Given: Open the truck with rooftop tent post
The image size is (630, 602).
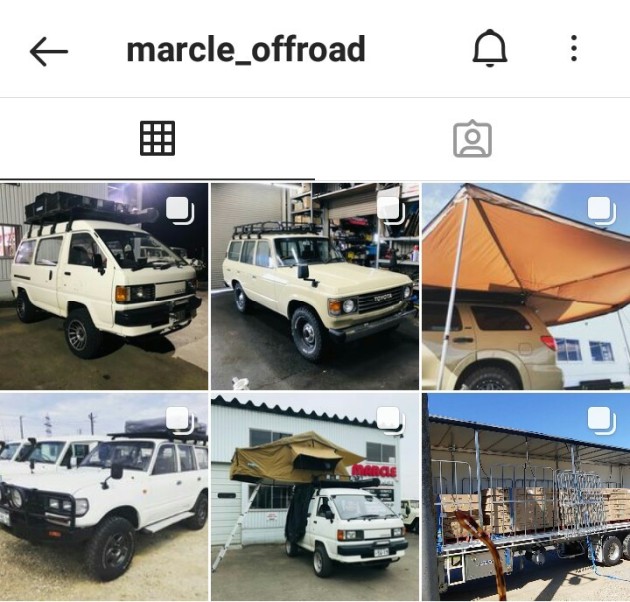Looking at the screenshot, I should click(x=314, y=496).
